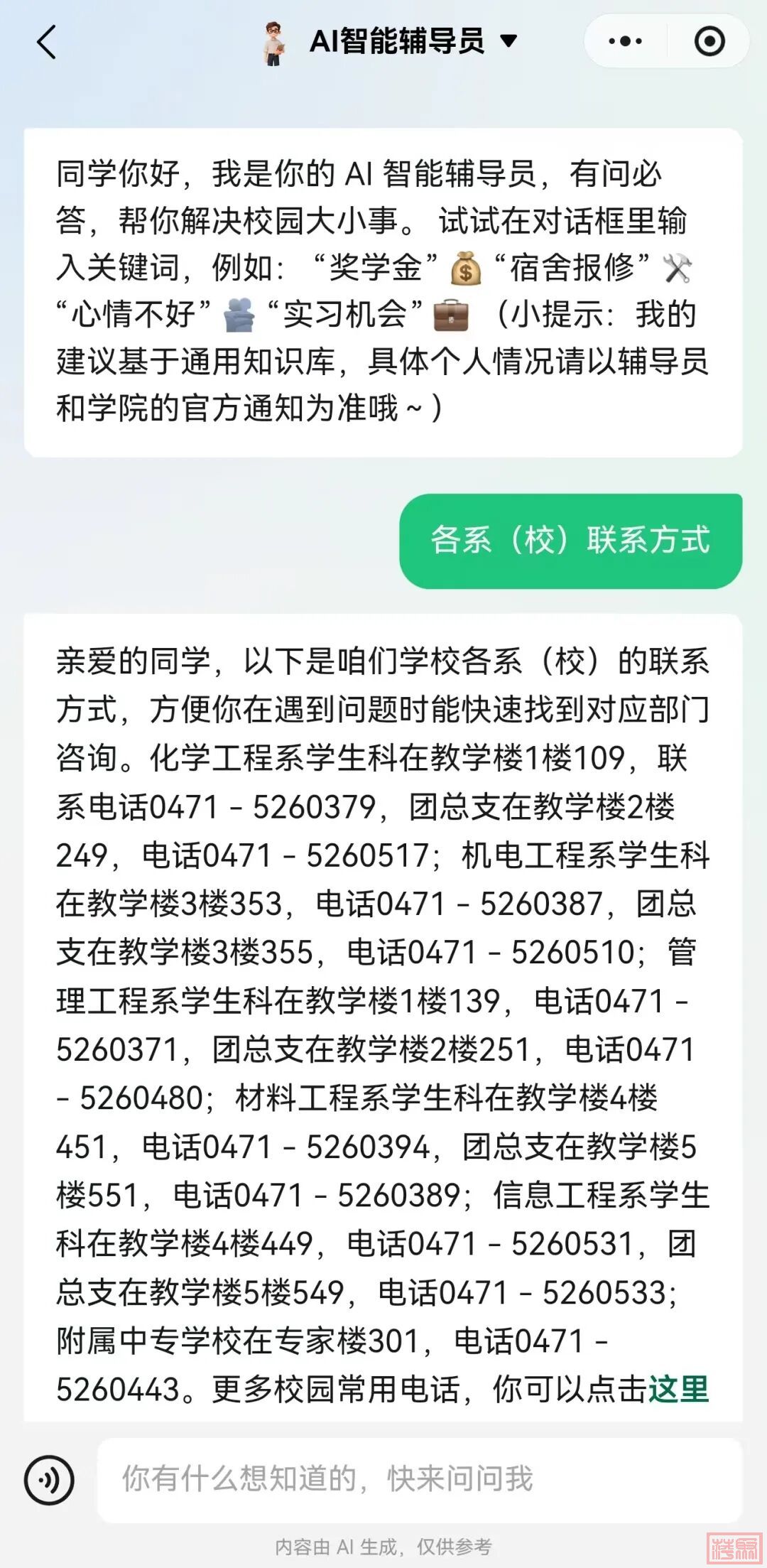Switch to voice input mode
Screen dimensions: 767x1568
pos(49,1479)
